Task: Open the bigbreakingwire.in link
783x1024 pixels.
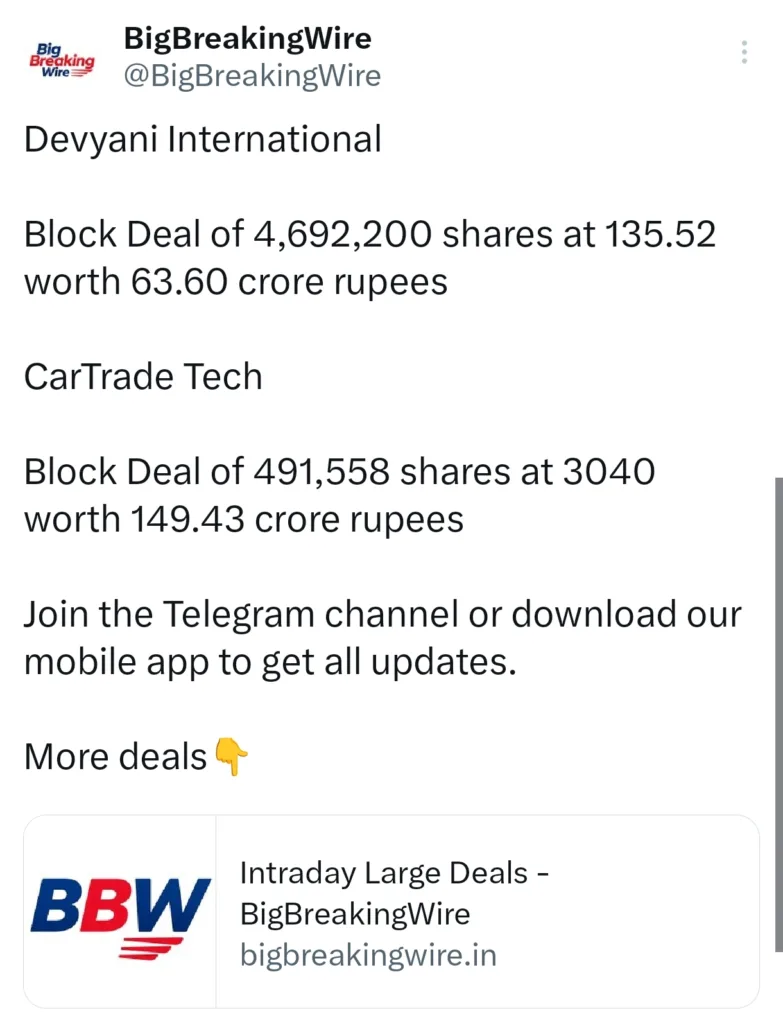Action: click(x=366, y=955)
